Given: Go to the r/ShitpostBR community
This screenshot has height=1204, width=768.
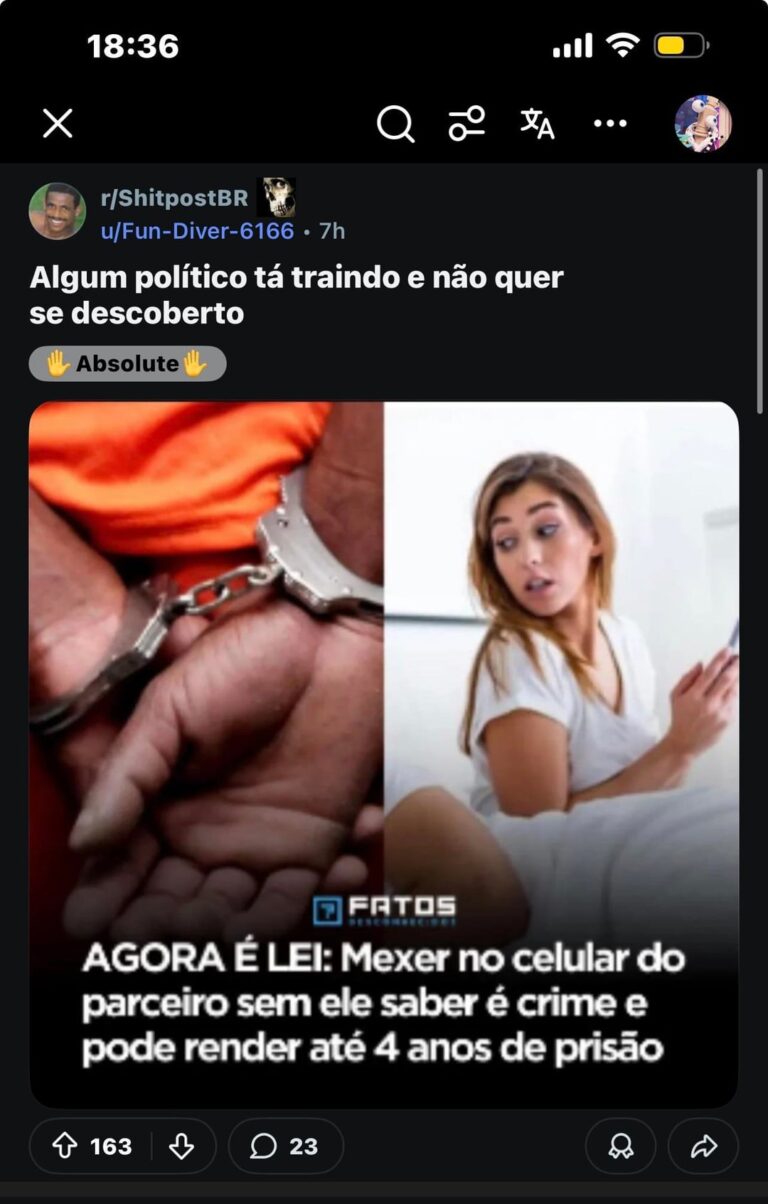Looking at the screenshot, I should [174, 198].
